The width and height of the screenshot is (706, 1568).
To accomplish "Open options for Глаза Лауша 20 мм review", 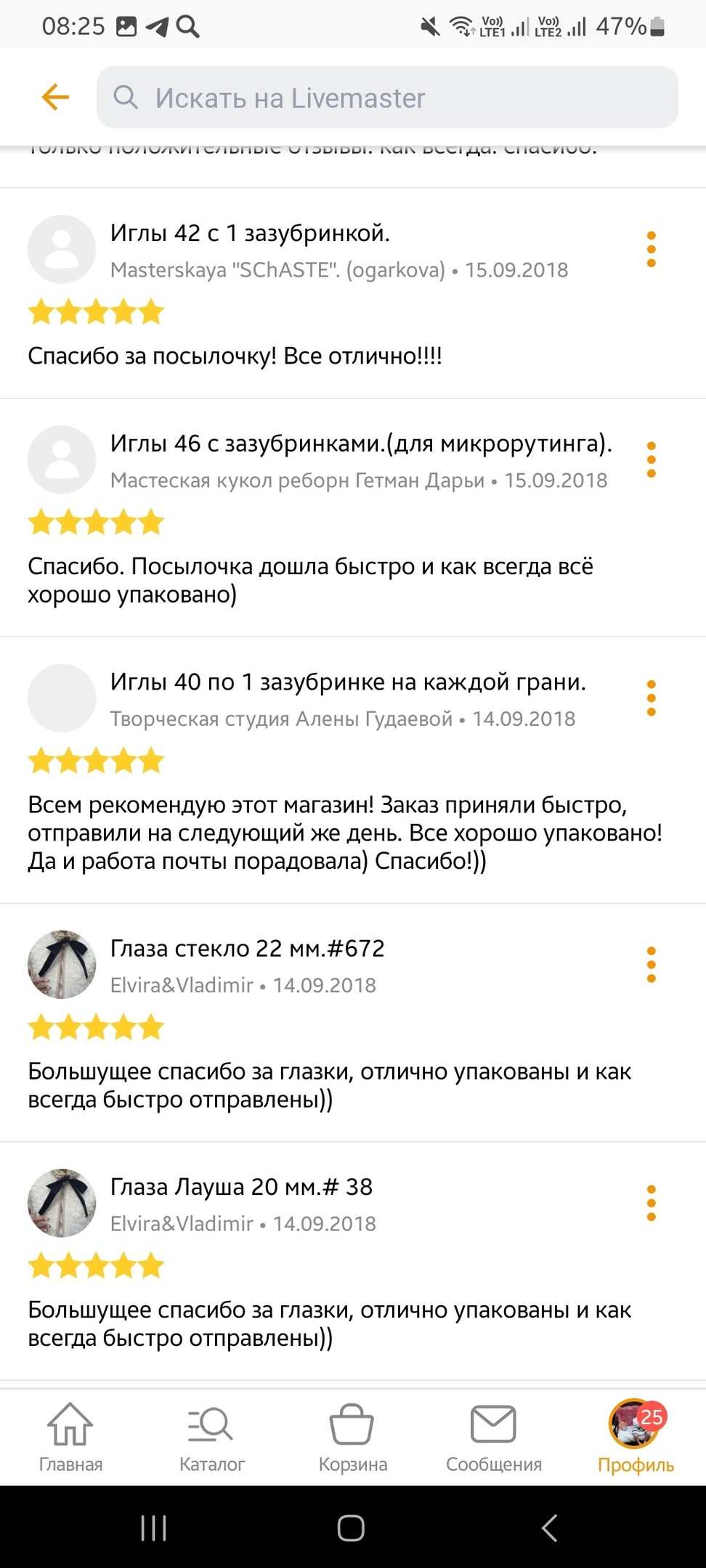I will pyautogui.click(x=651, y=1203).
